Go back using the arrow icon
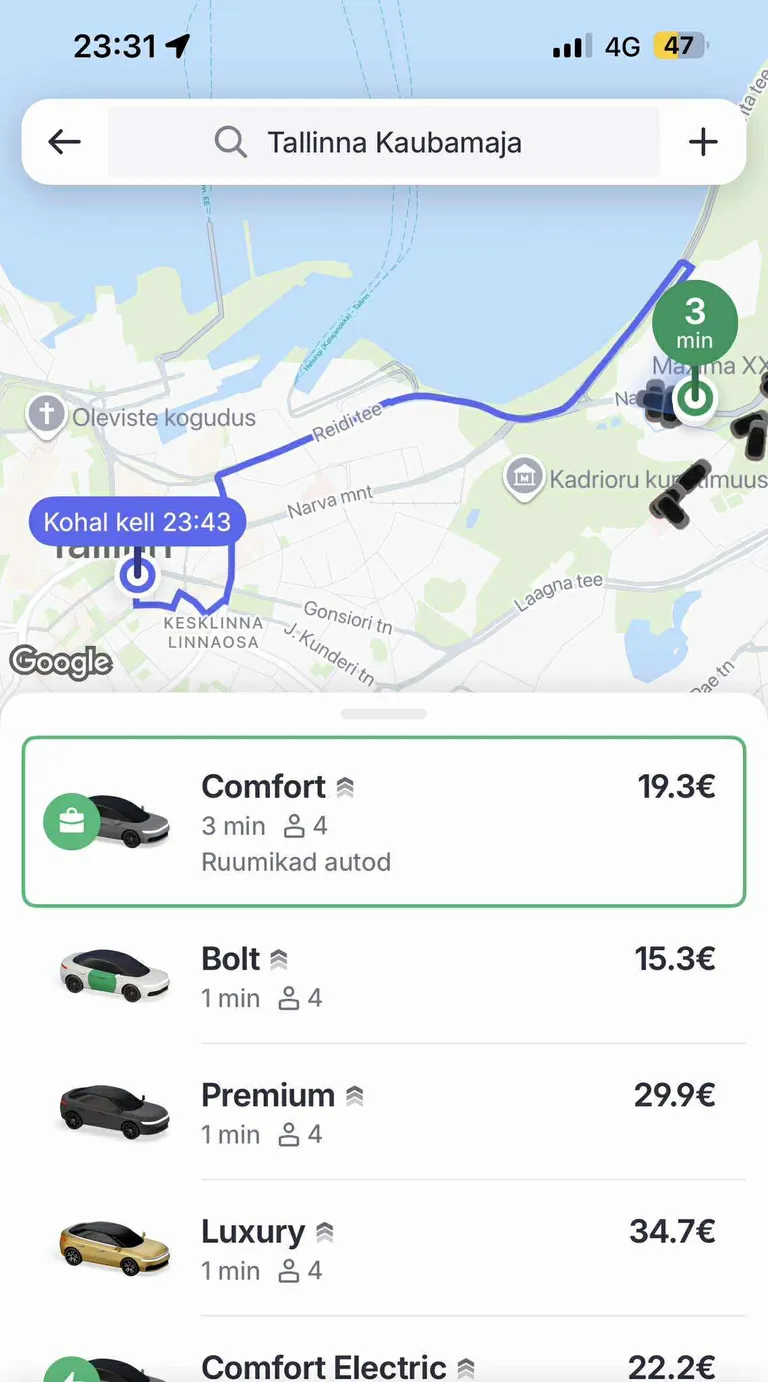The image size is (768, 1382). tap(65, 142)
